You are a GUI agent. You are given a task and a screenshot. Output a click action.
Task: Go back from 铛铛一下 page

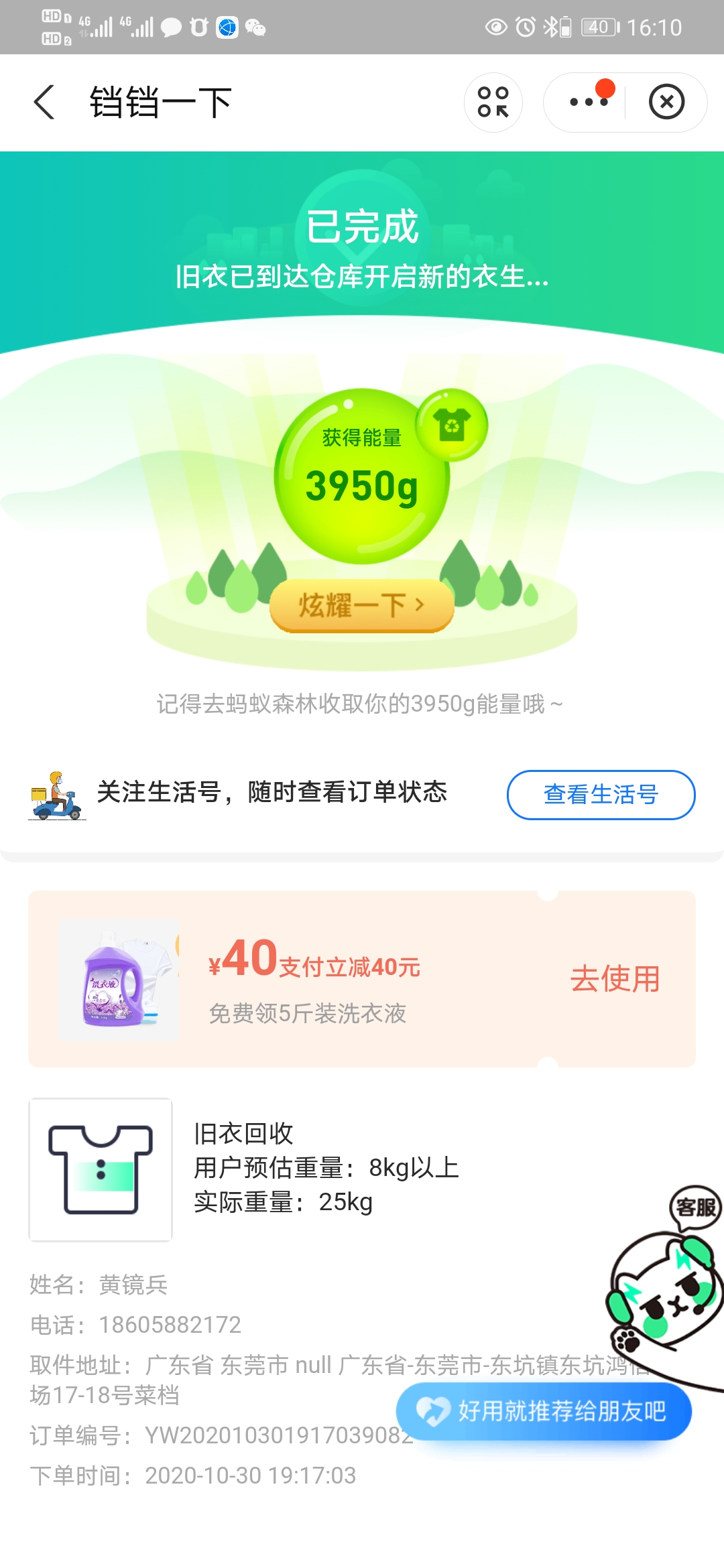click(44, 103)
